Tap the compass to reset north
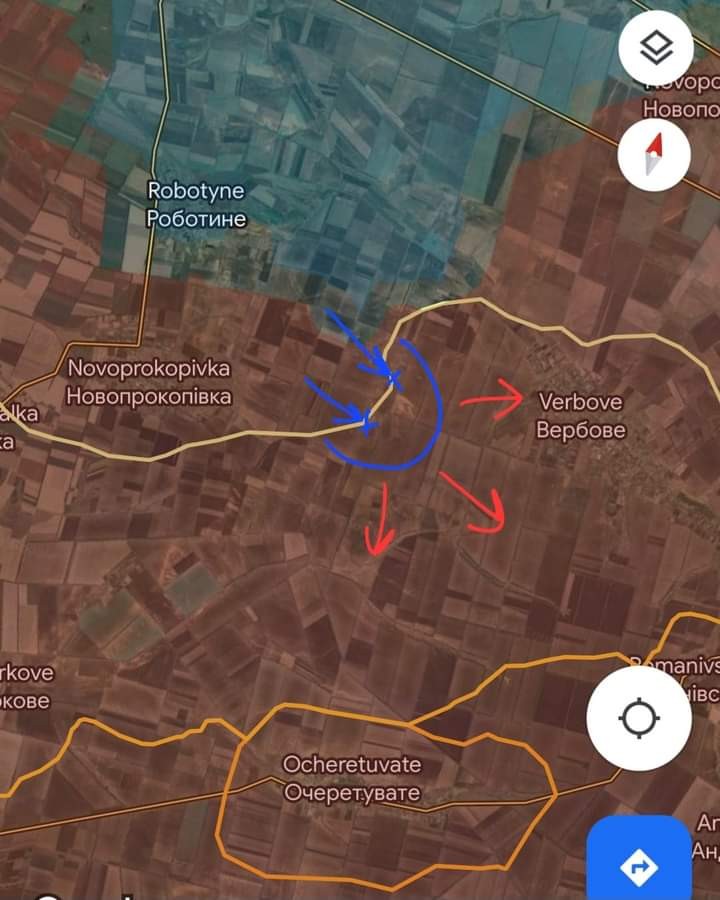Image resolution: width=720 pixels, height=900 pixels. click(x=655, y=154)
